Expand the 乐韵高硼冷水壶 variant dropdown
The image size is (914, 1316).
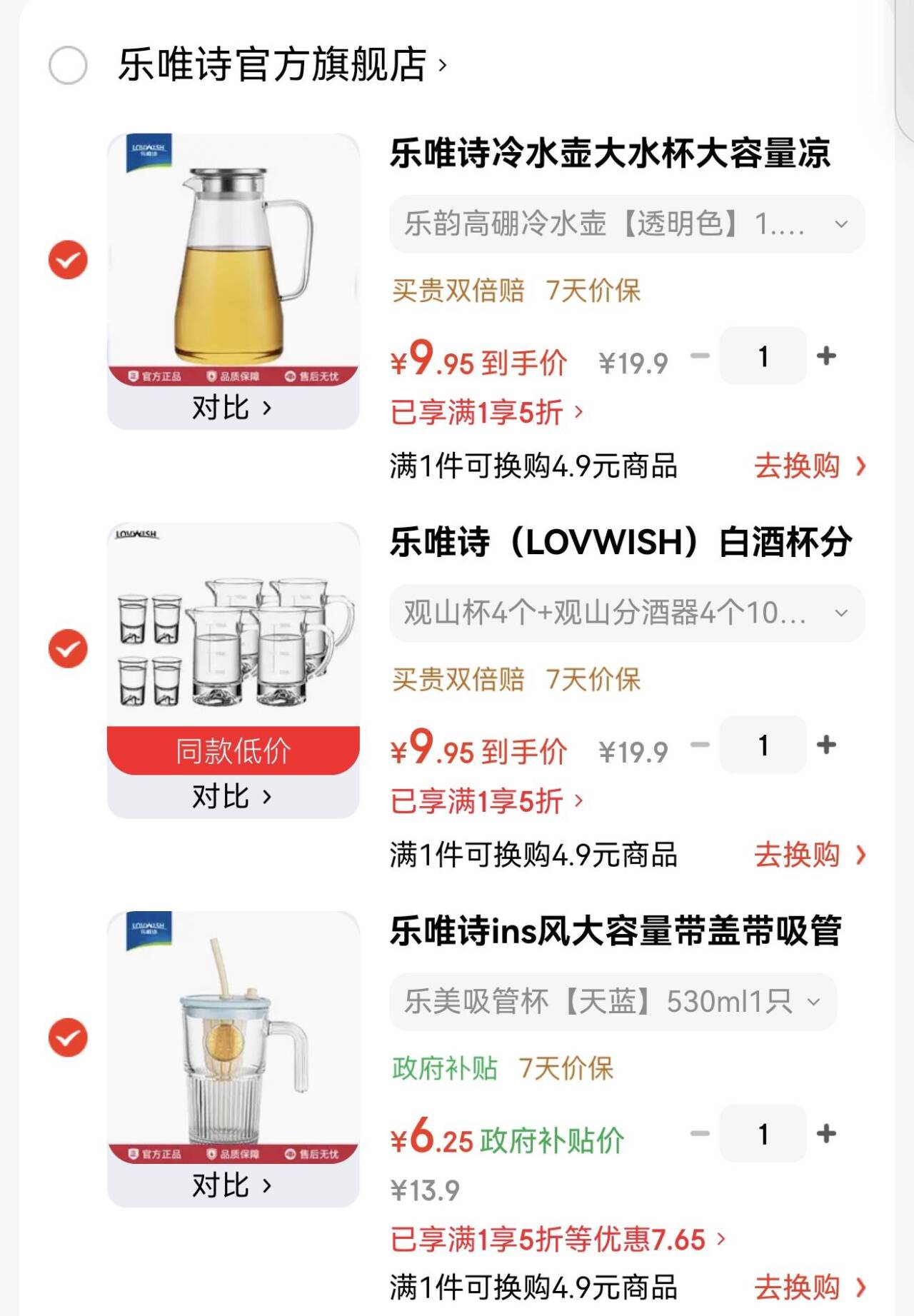tap(626, 224)
